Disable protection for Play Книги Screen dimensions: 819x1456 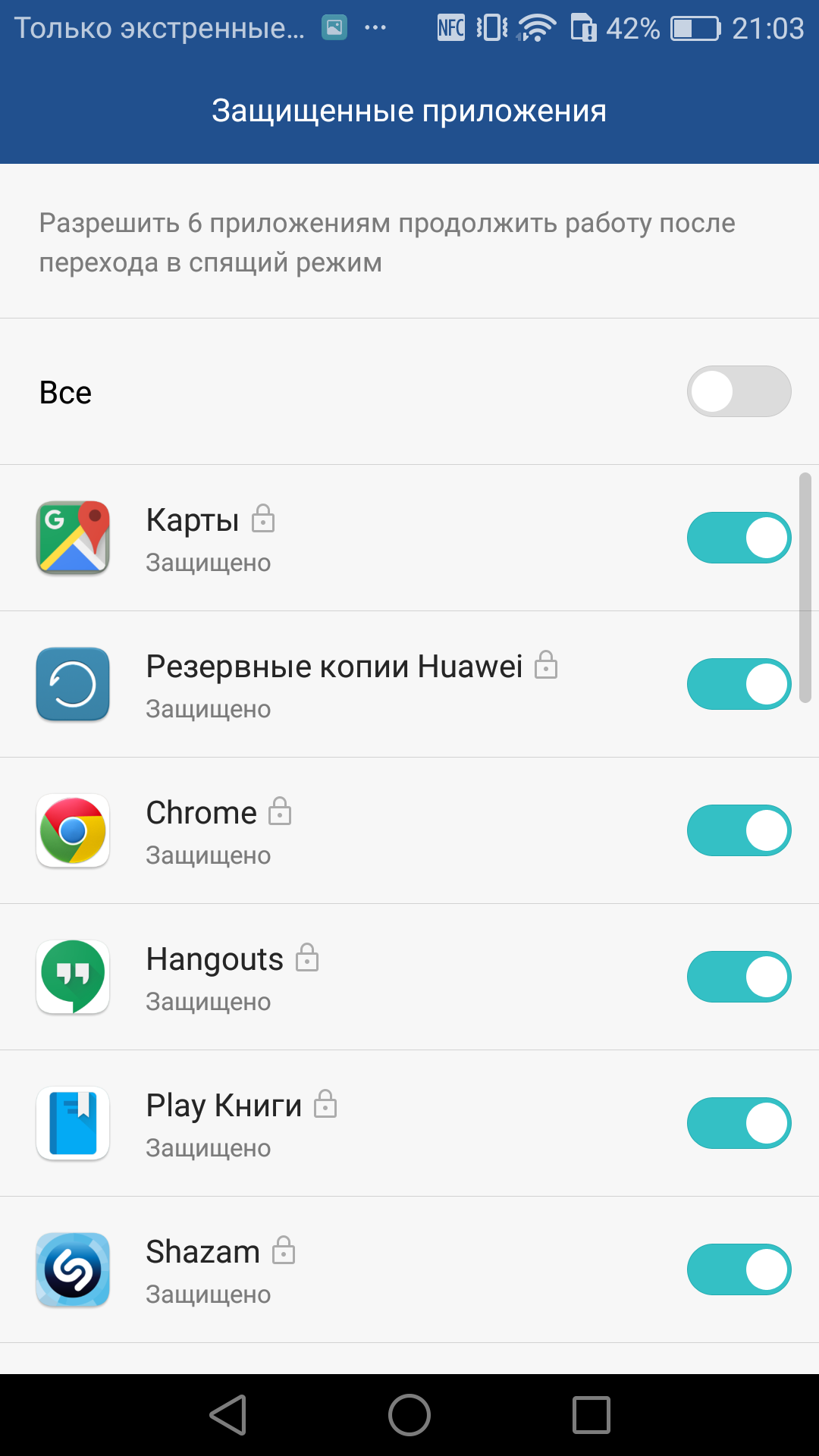[739, 1123]
